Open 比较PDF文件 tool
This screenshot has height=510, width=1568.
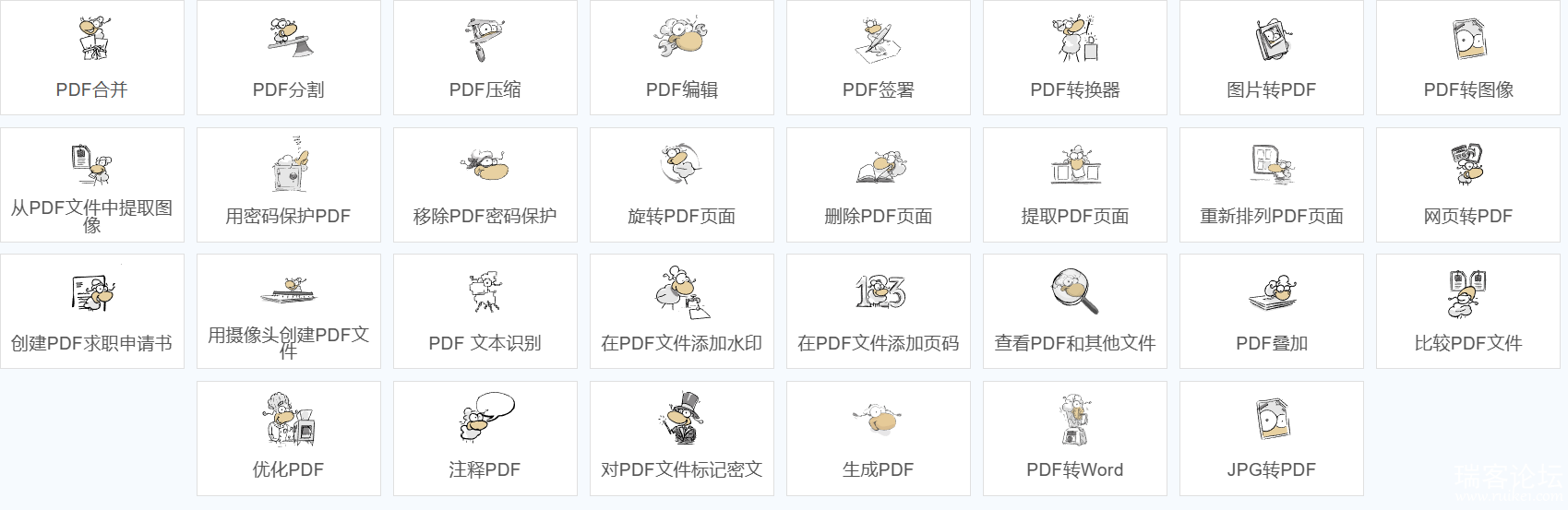(x=1468, y=312)
